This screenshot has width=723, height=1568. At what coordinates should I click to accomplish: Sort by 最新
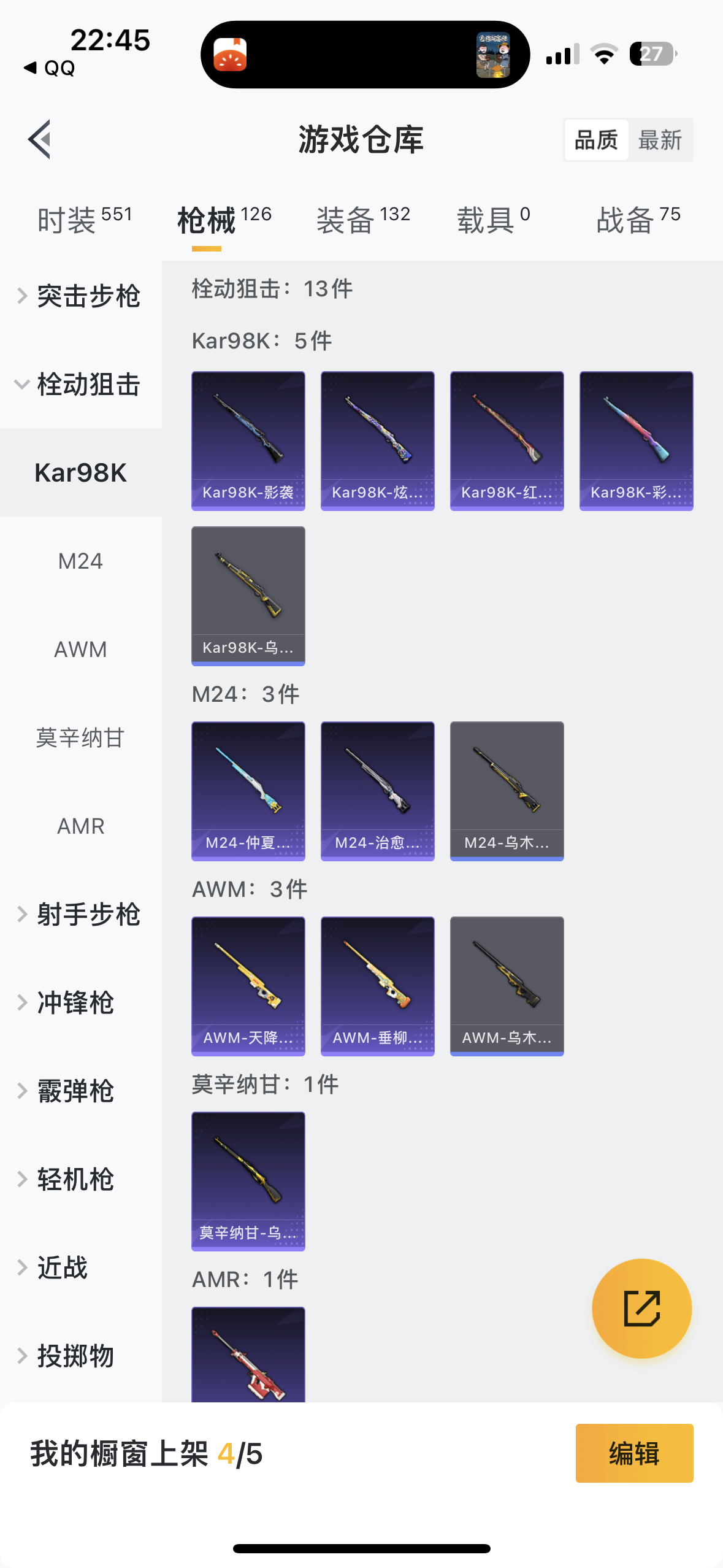[x=660, y=140]
